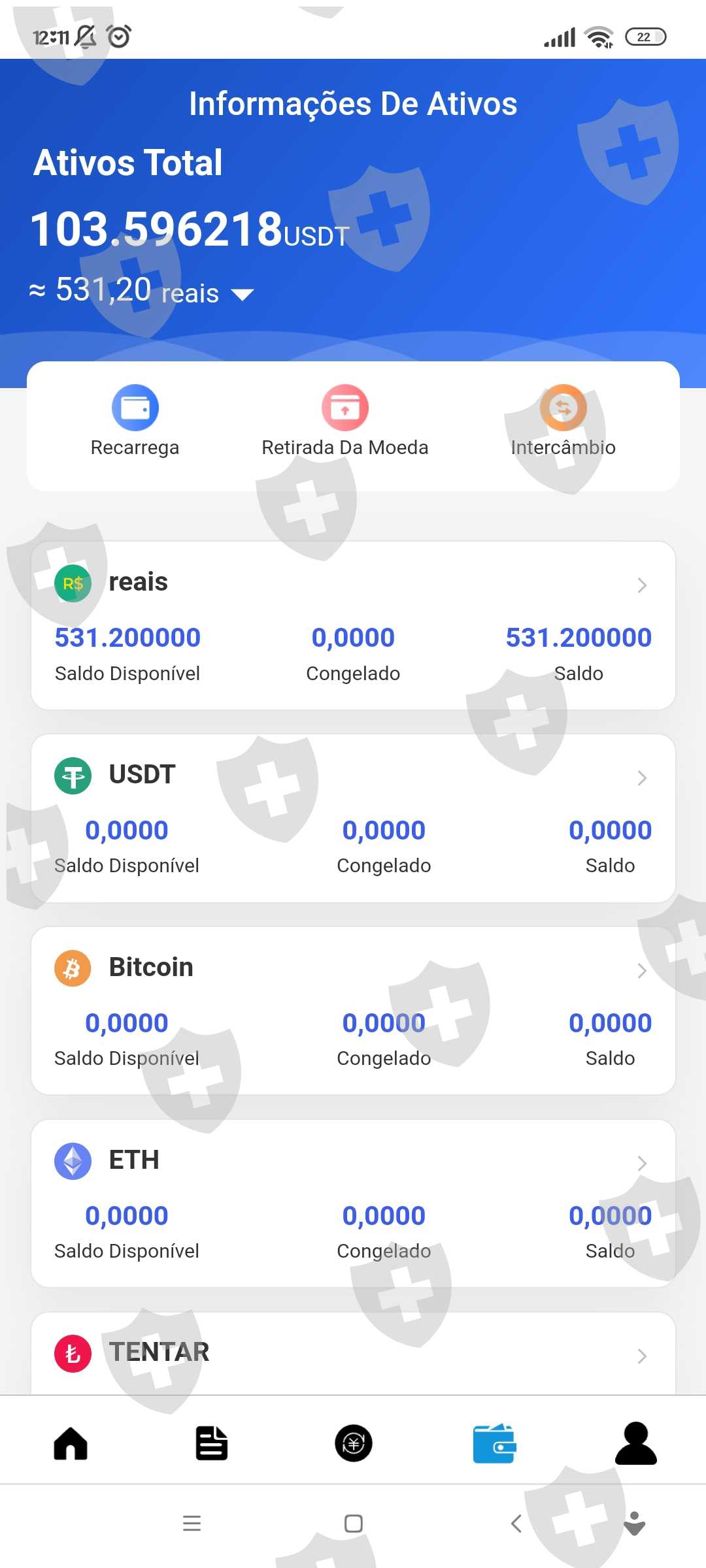The image size is (706, 1568).
Task: Open recent apps from navigation bar
Action: [x=192, y=1524]
